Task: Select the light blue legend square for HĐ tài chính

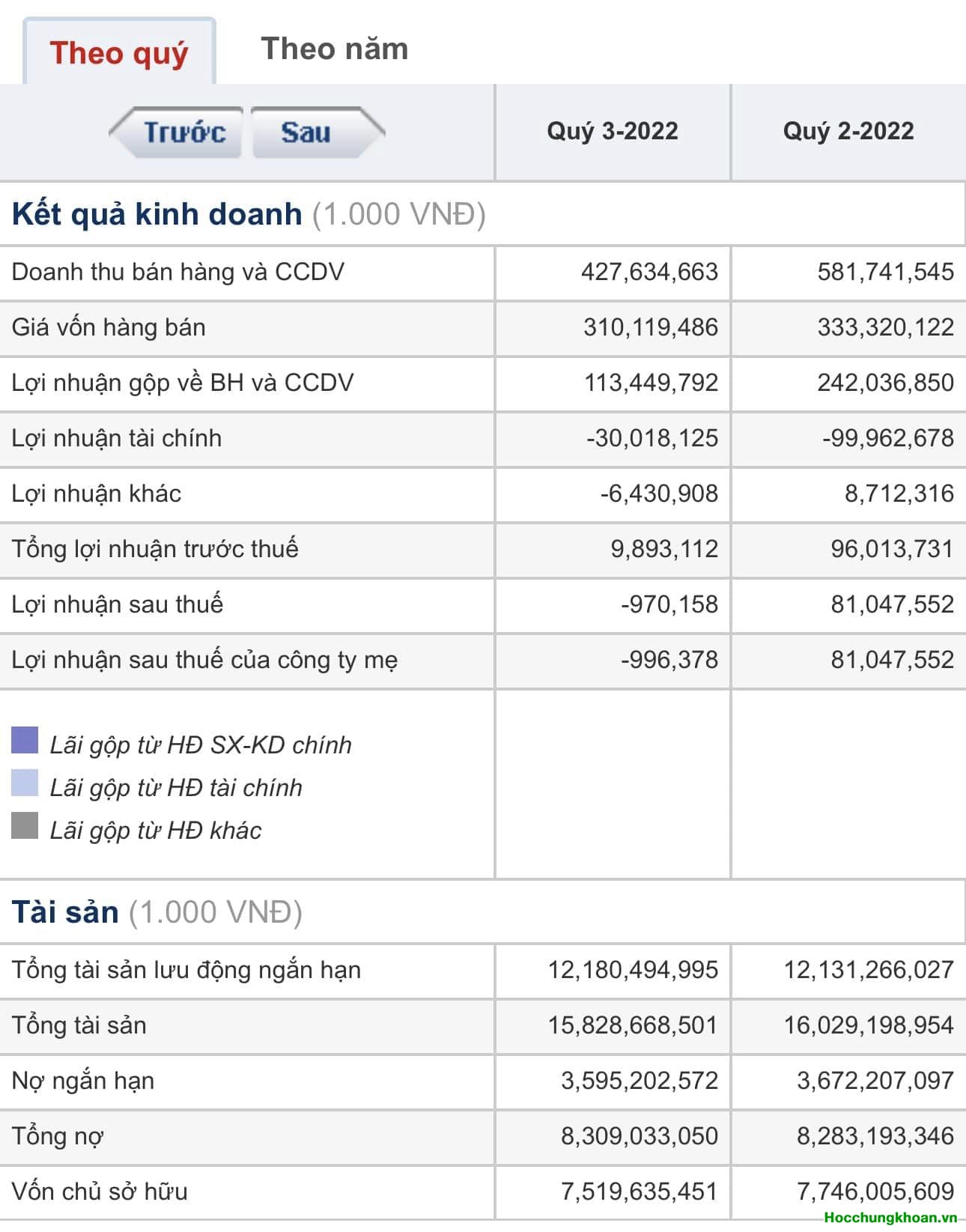Action: [24, 783]
